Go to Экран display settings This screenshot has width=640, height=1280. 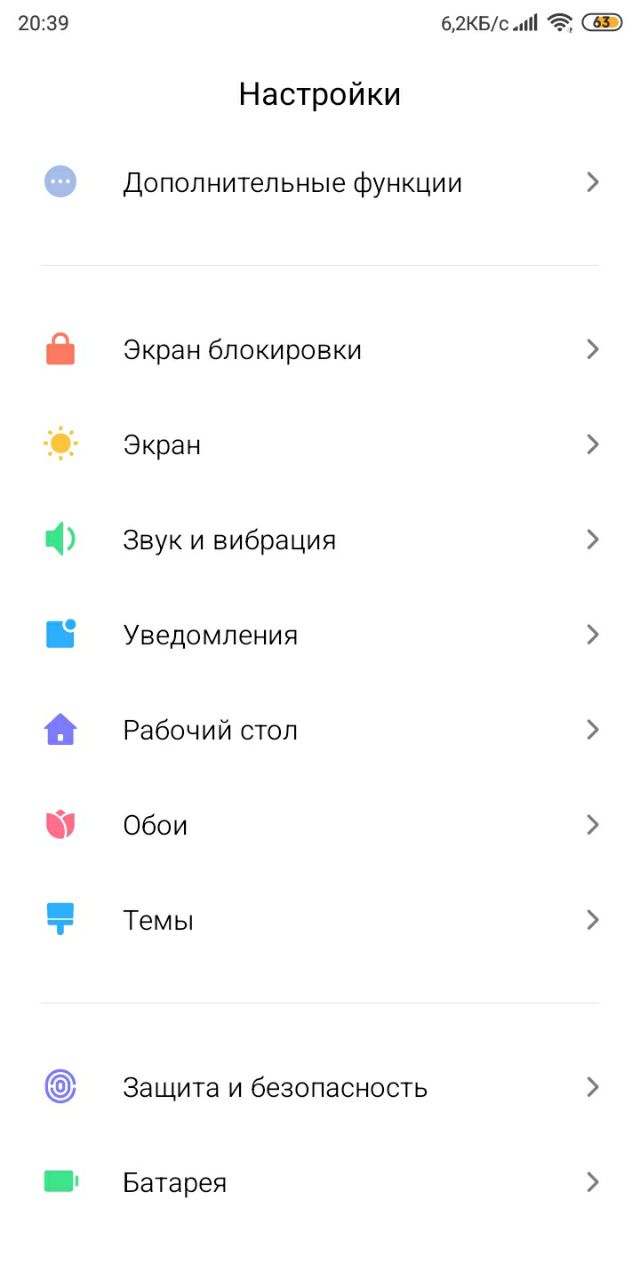pyautogui.click(x=320, y=444)
